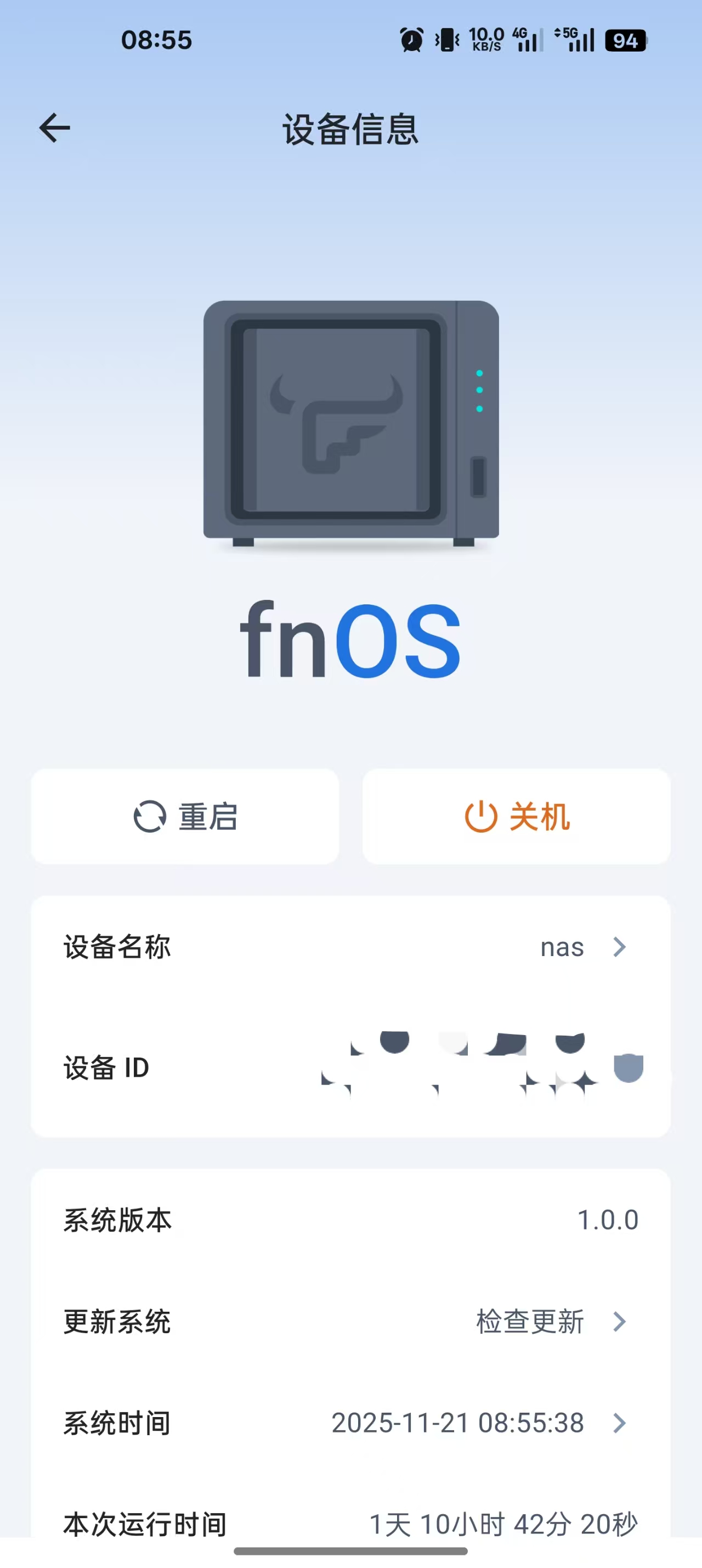Click the restart (重启) circular arrow icon
Image resolution: width=702 pixels, height=1568 pixels.
coord(149,816)
